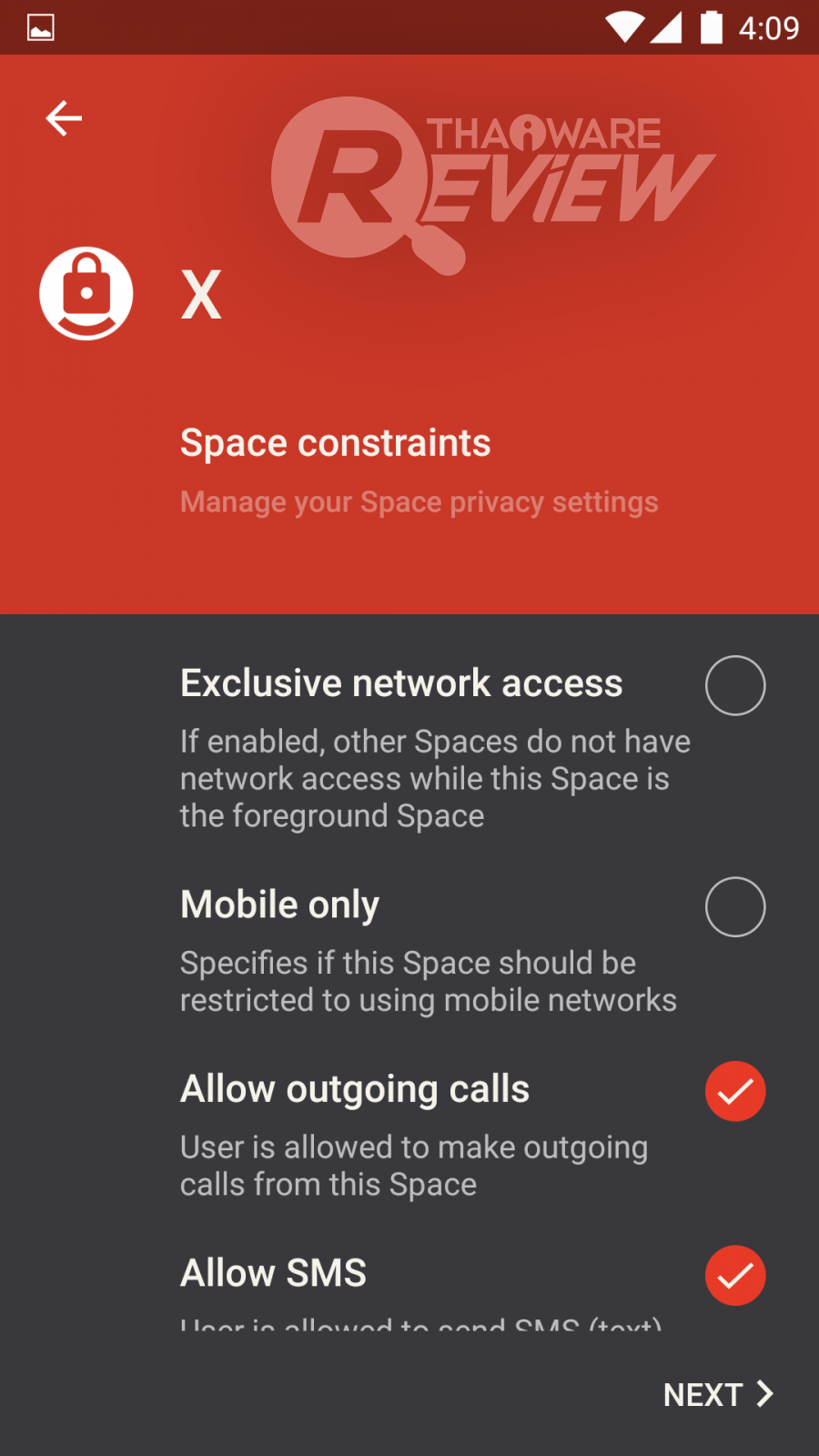819x1456 pixels.
Task: Disable Allow outgoing calls
Action: click(x=734, y=1091)
